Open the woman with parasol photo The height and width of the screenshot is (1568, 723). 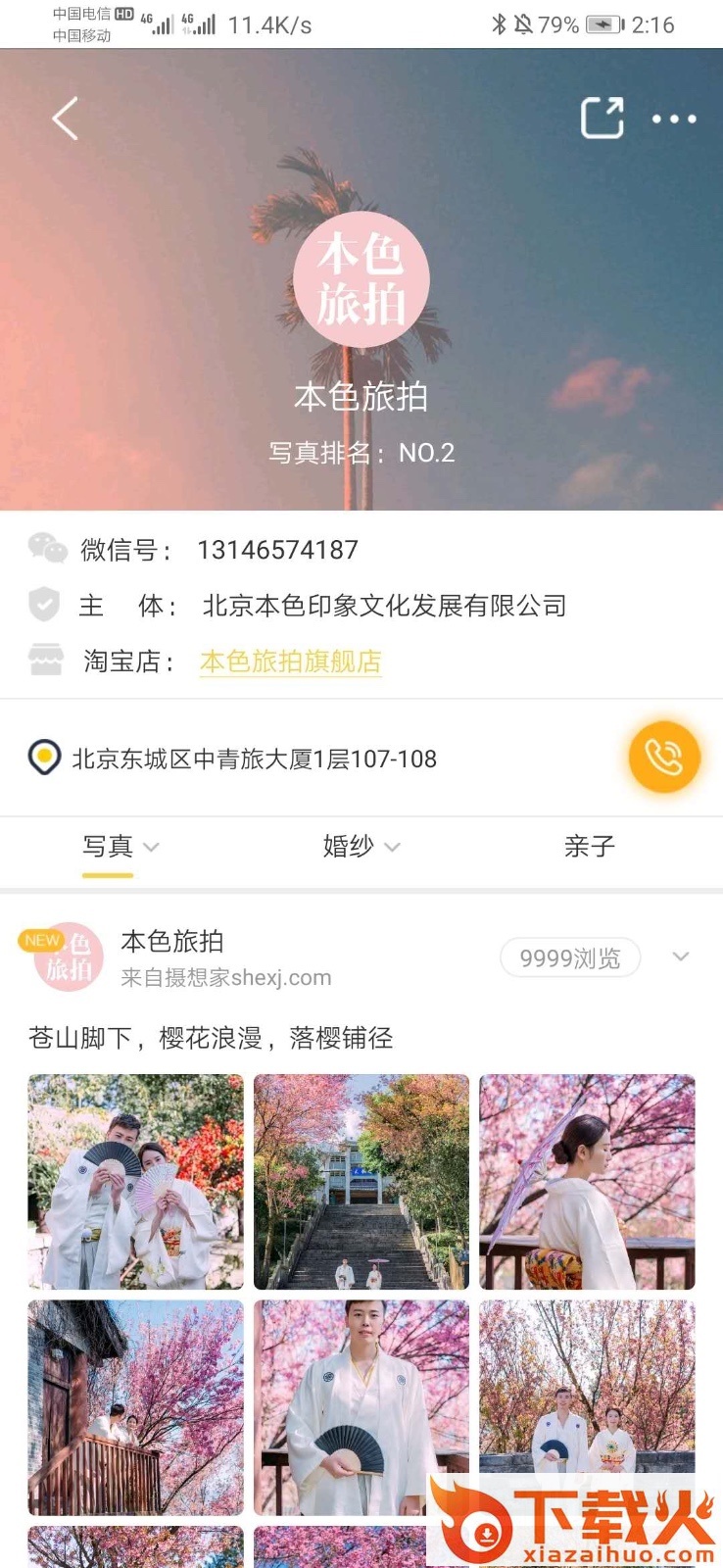[587, 1181]
